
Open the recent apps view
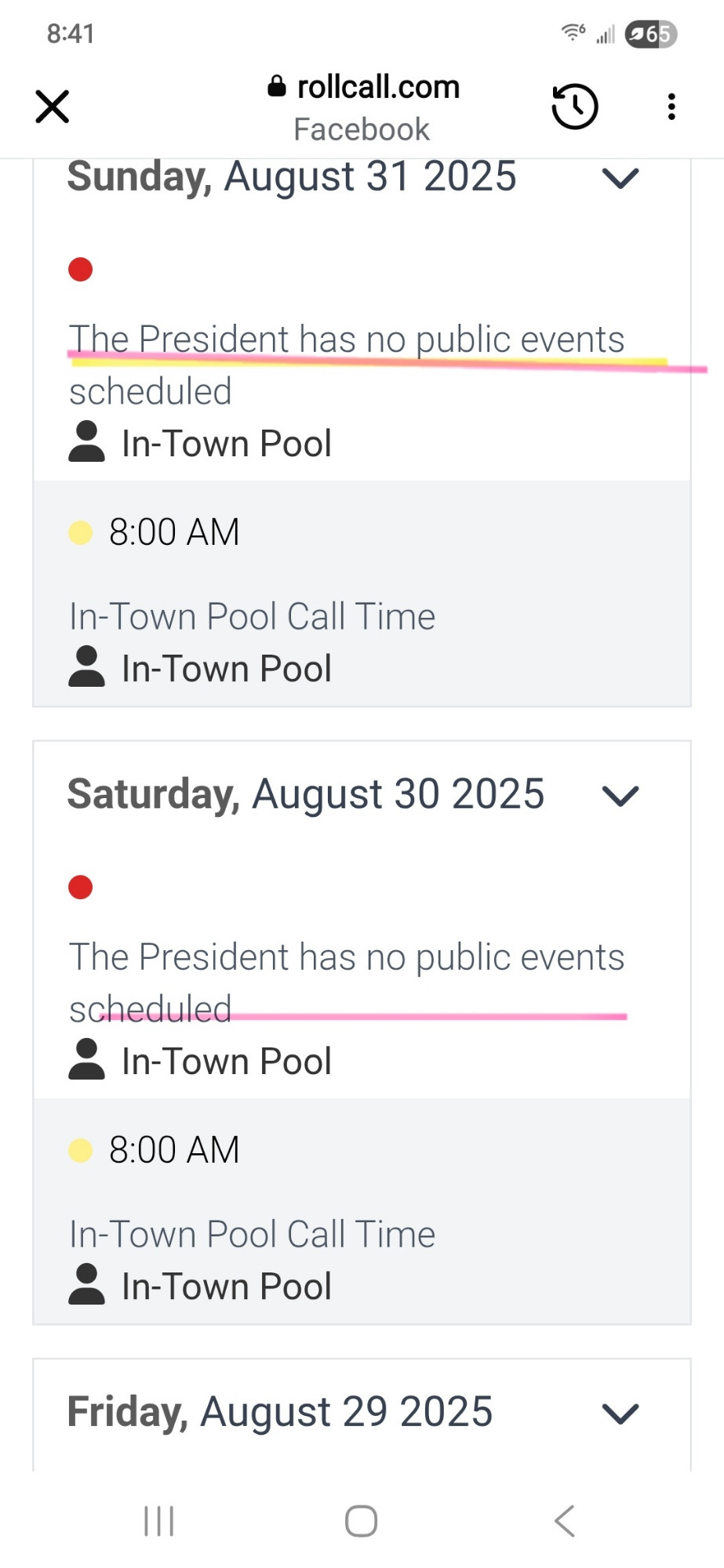pyautogui.click(x=159, y=1521)
